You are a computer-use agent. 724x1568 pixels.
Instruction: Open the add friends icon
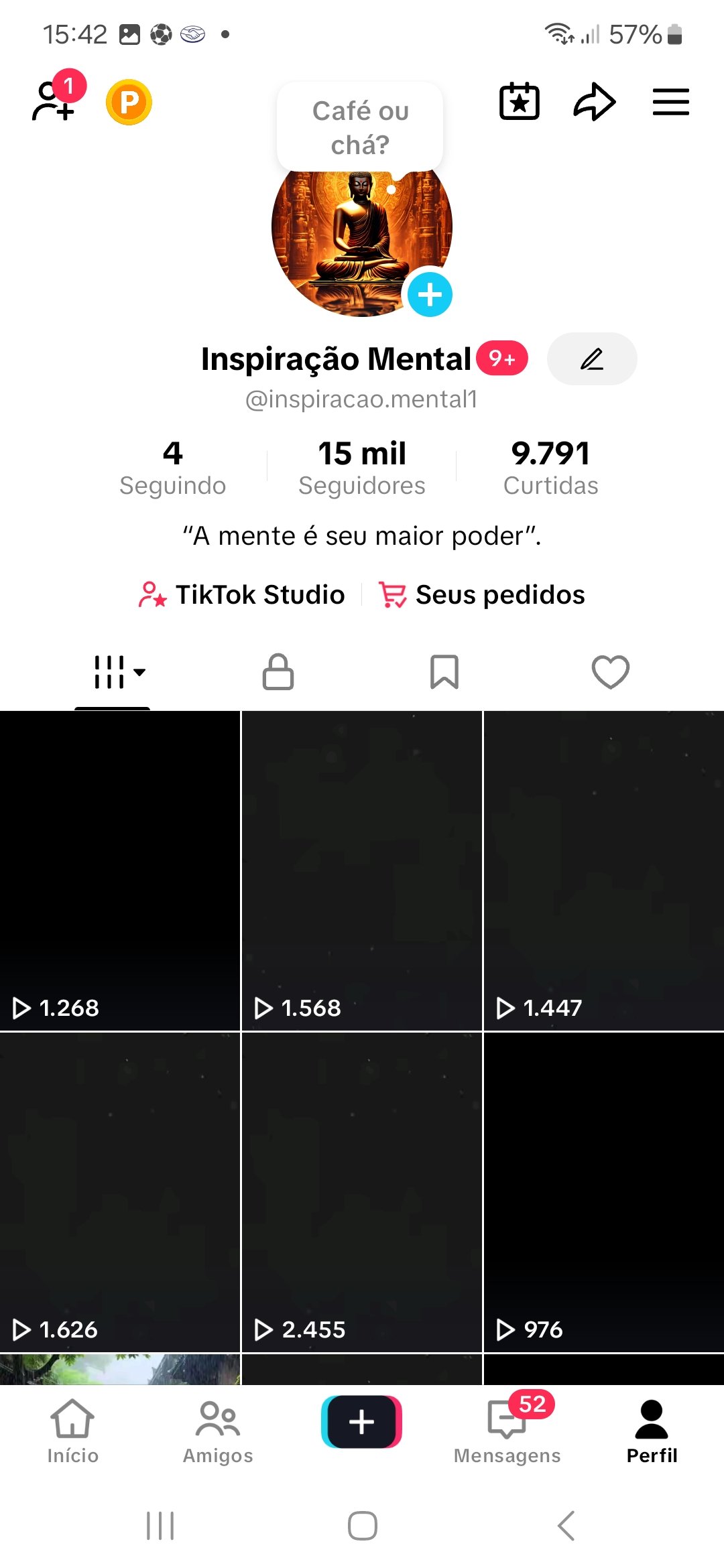coord(54,102)
